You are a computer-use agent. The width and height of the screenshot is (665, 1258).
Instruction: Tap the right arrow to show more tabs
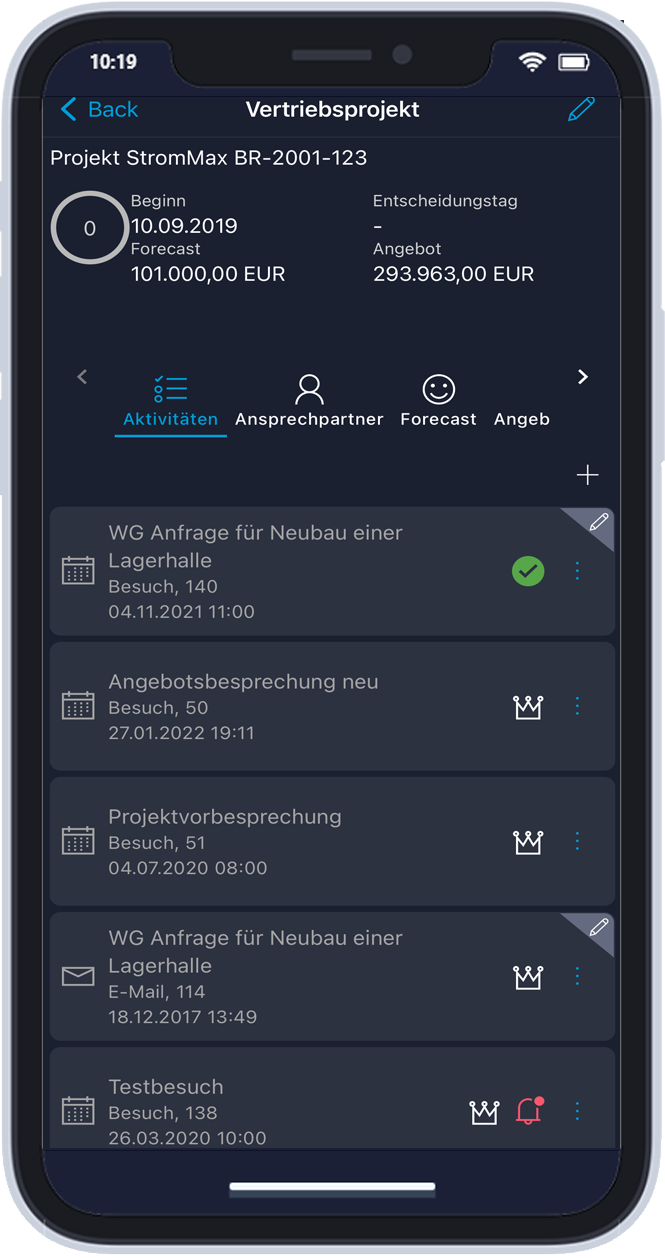[x=583, y=377]
